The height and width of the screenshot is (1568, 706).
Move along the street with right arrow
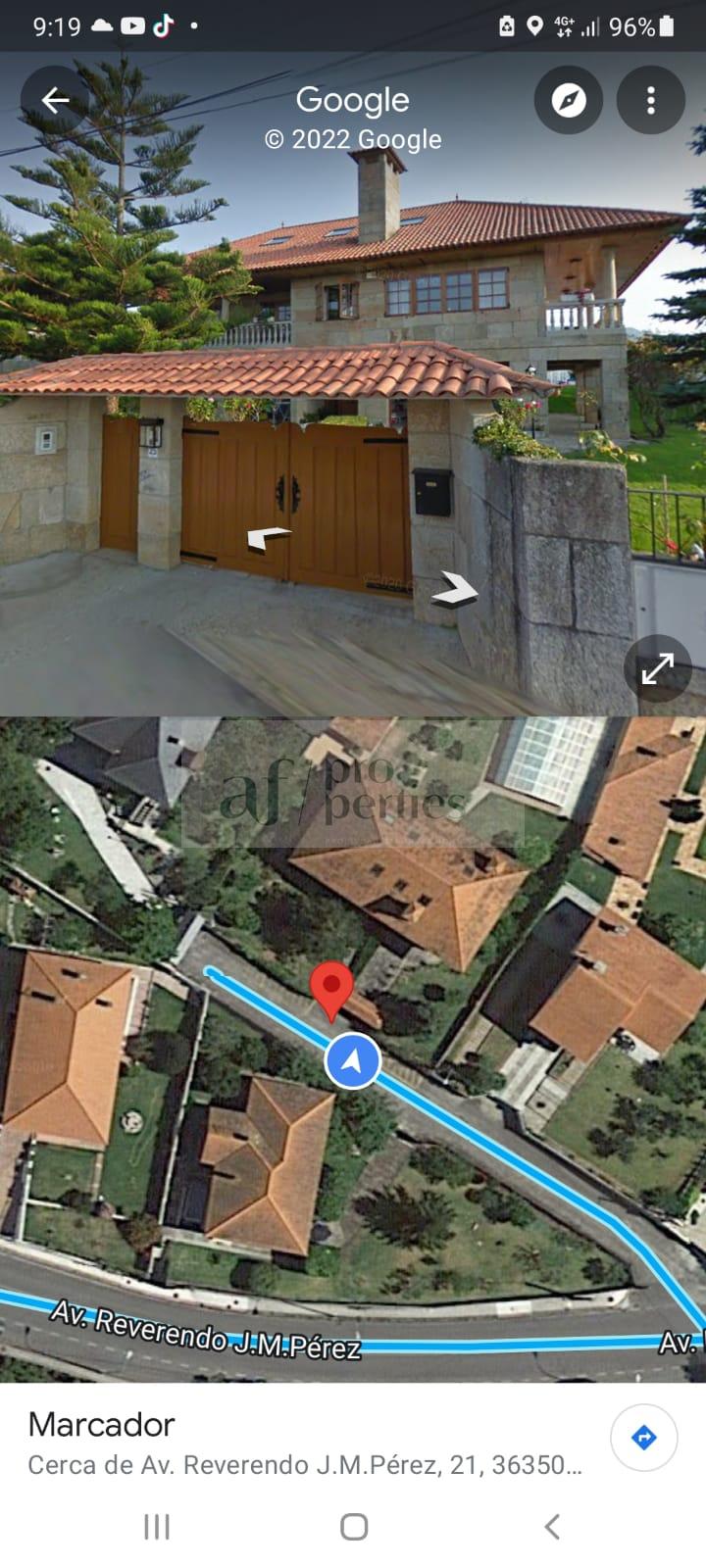455,589
